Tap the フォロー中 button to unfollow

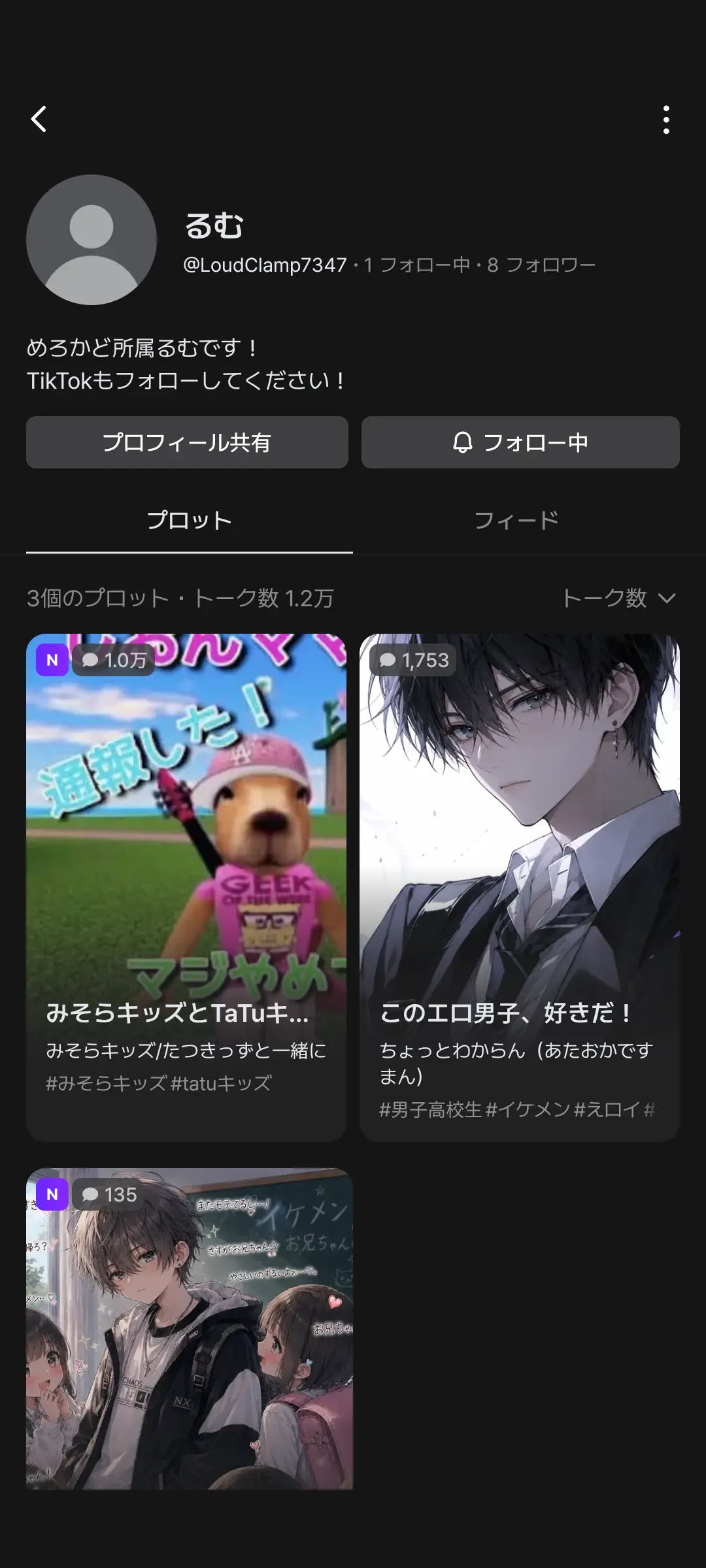click(520, 442)
